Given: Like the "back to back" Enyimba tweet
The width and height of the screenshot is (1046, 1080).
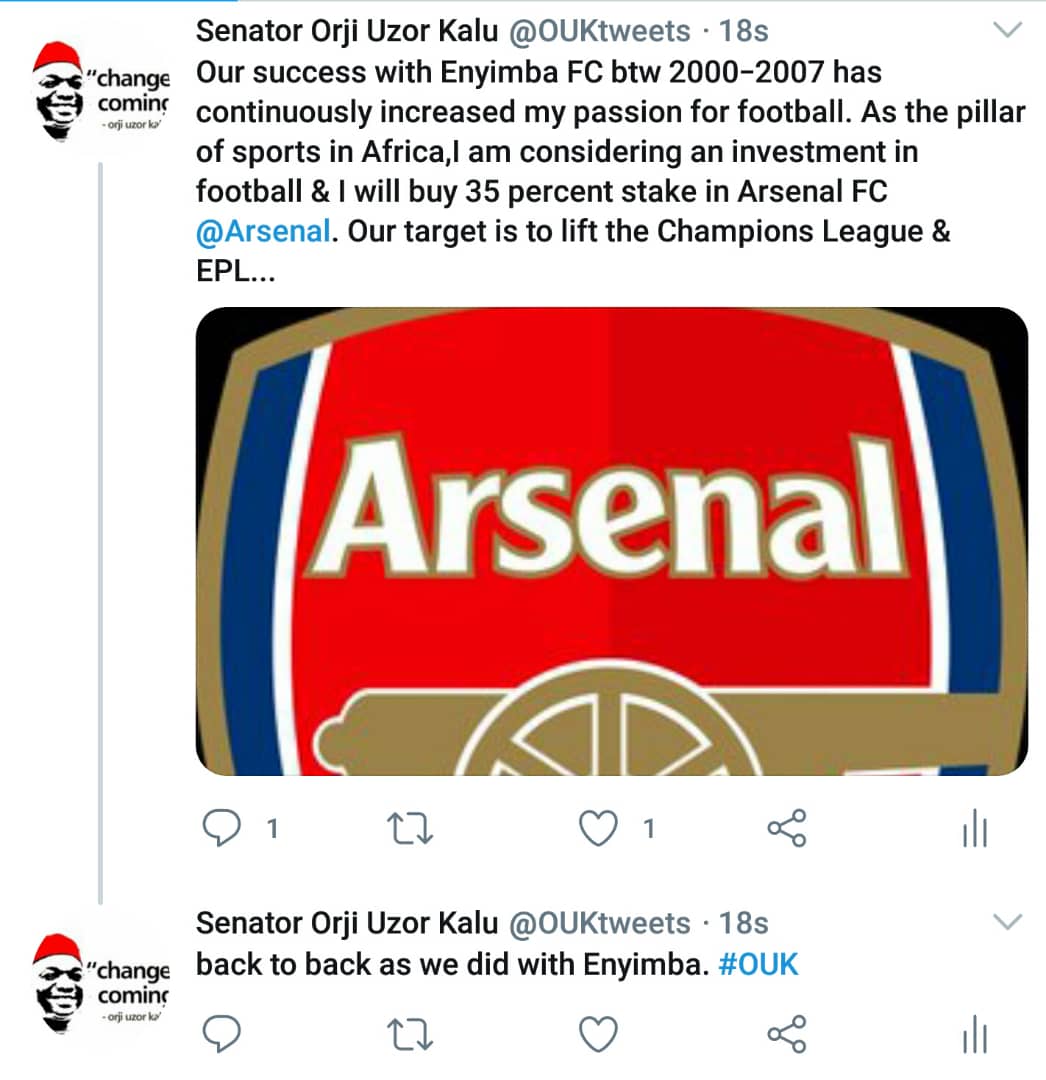Looking at the screenshot, I should (x=599, y=1035).
